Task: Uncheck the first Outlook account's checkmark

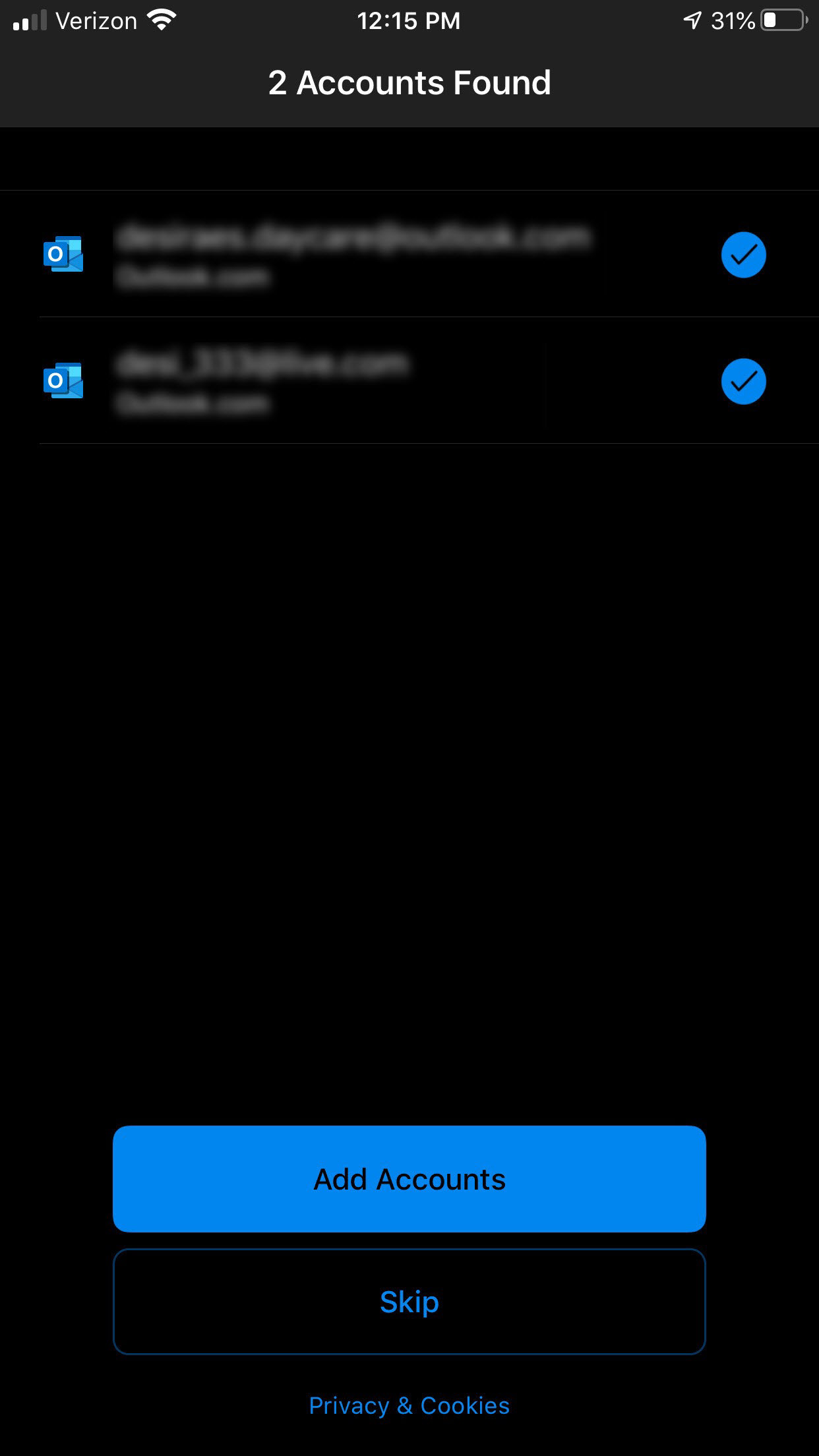Action: [743, 255]
